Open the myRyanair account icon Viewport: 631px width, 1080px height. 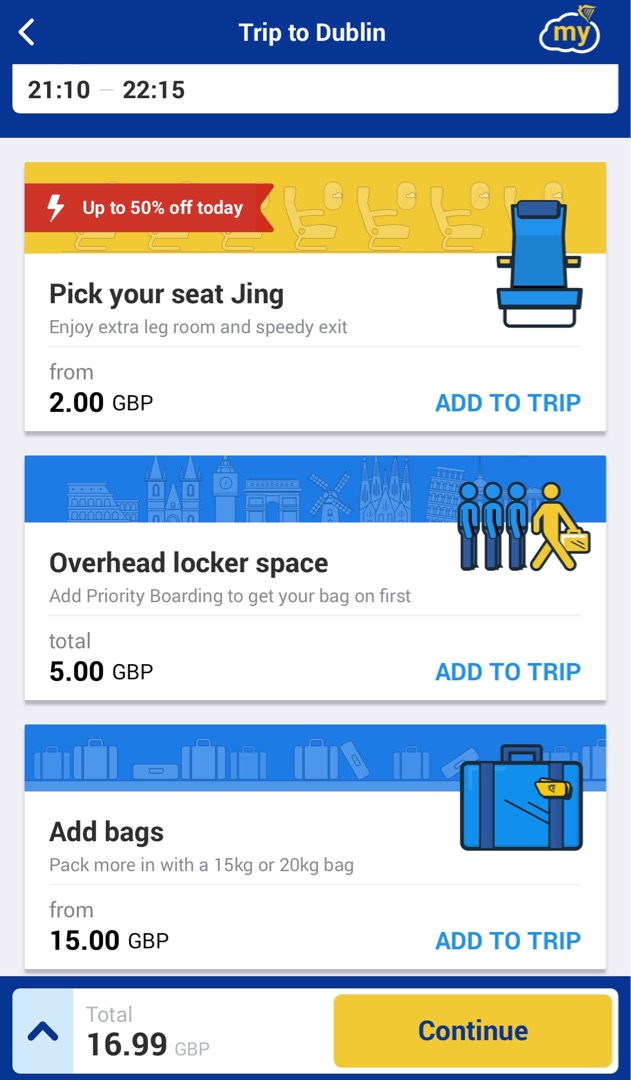click(569, 32)
